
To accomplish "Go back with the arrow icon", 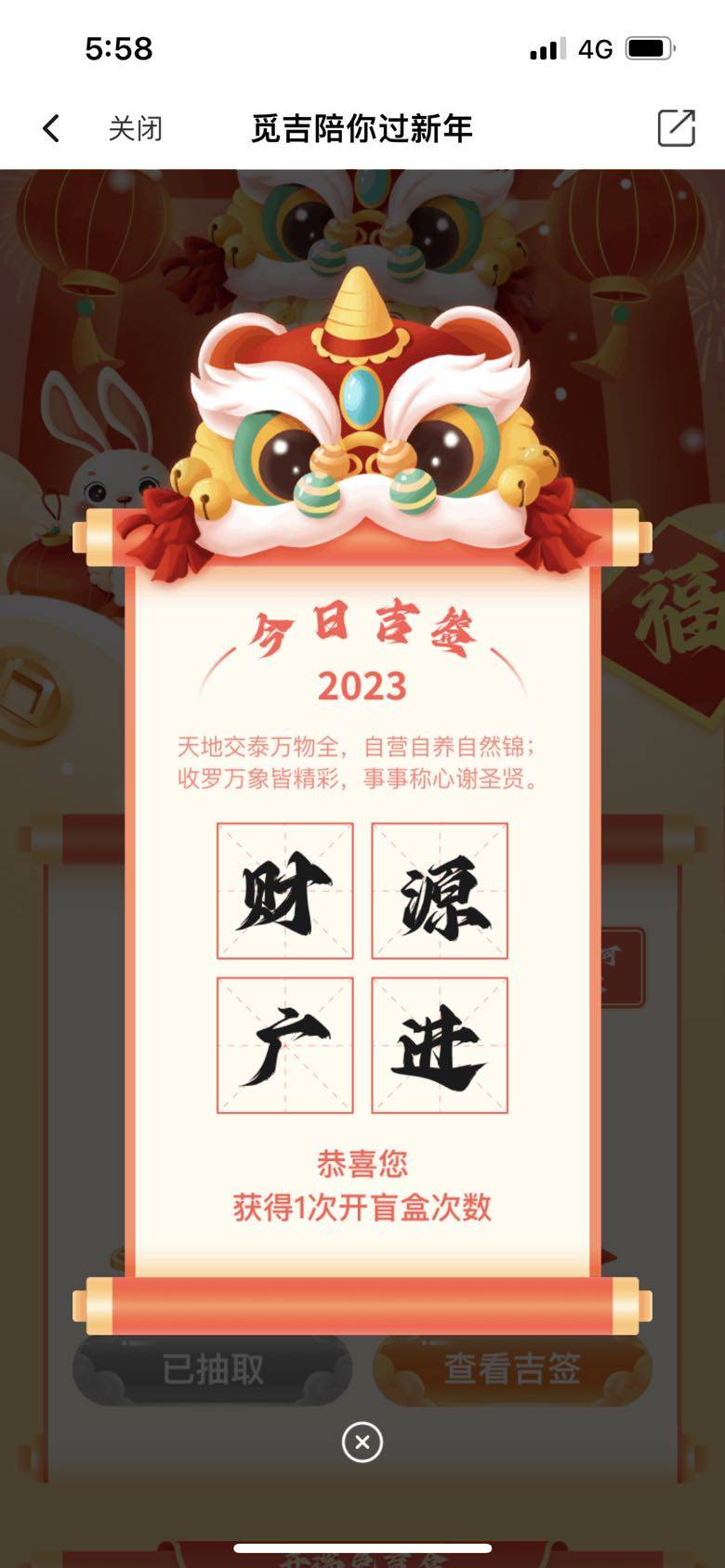I will (x=52, y=128).
